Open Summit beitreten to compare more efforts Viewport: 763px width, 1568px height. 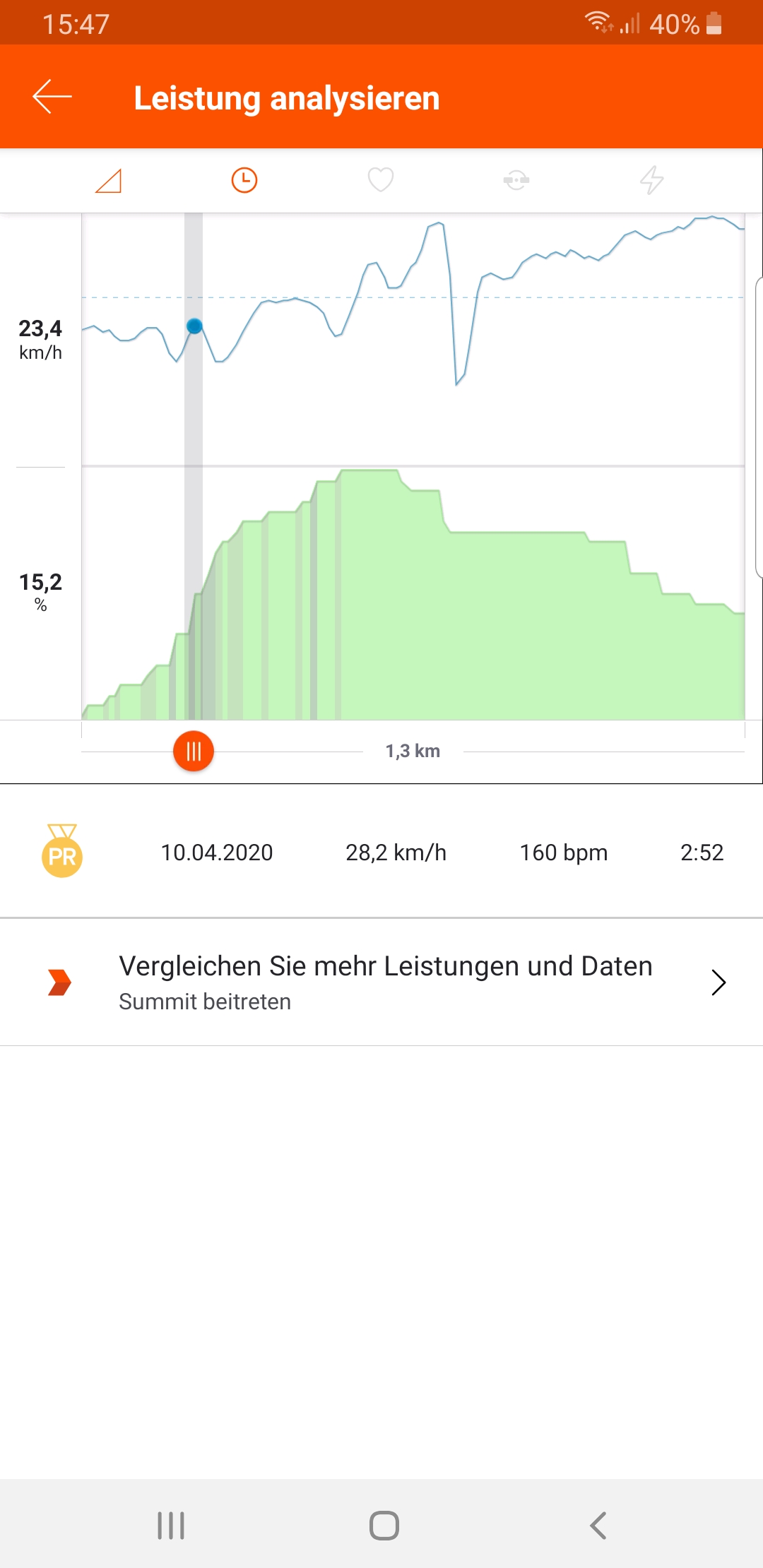[x=381, y=982]
